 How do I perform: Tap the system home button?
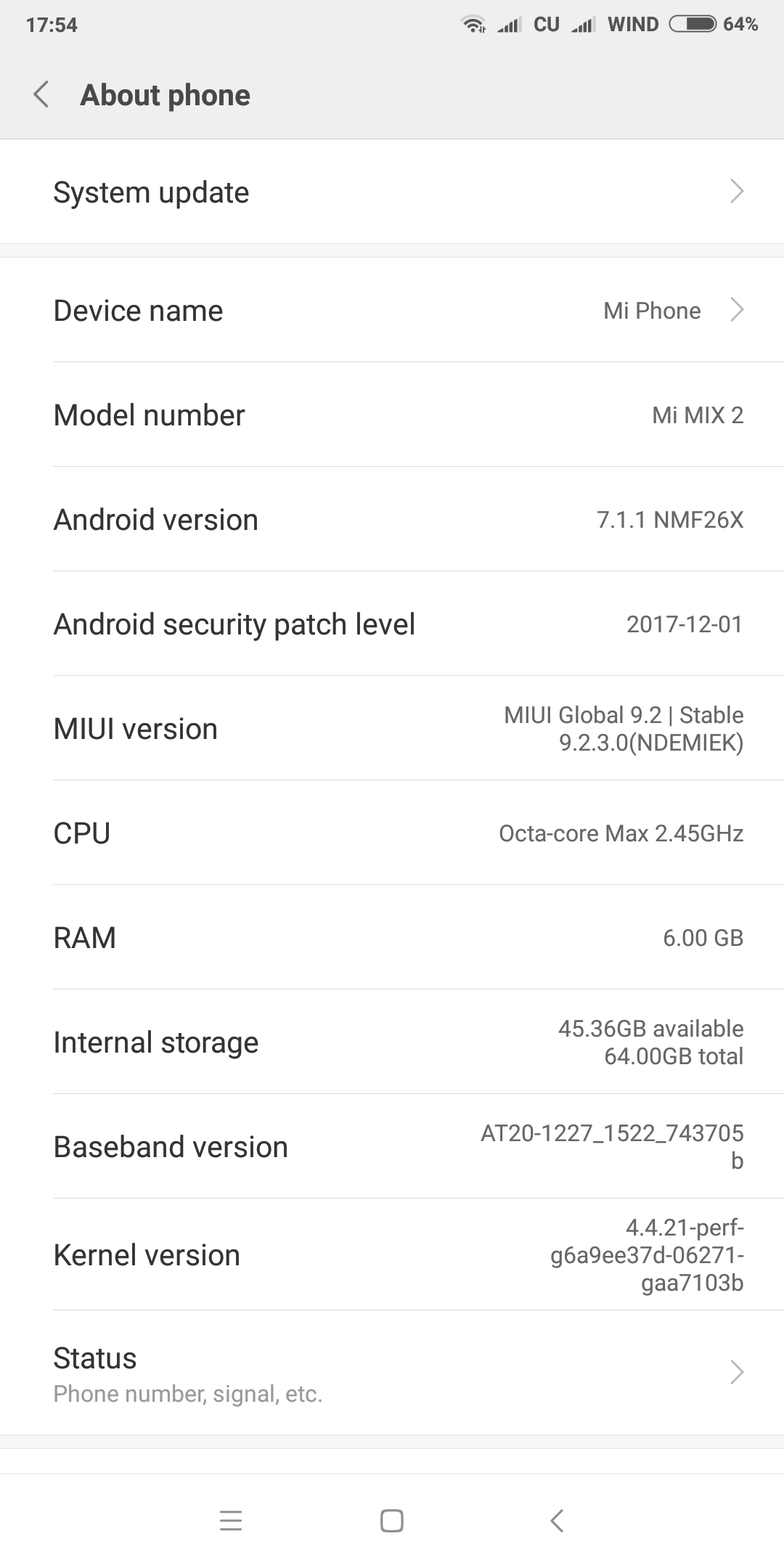pos(392,1521)
